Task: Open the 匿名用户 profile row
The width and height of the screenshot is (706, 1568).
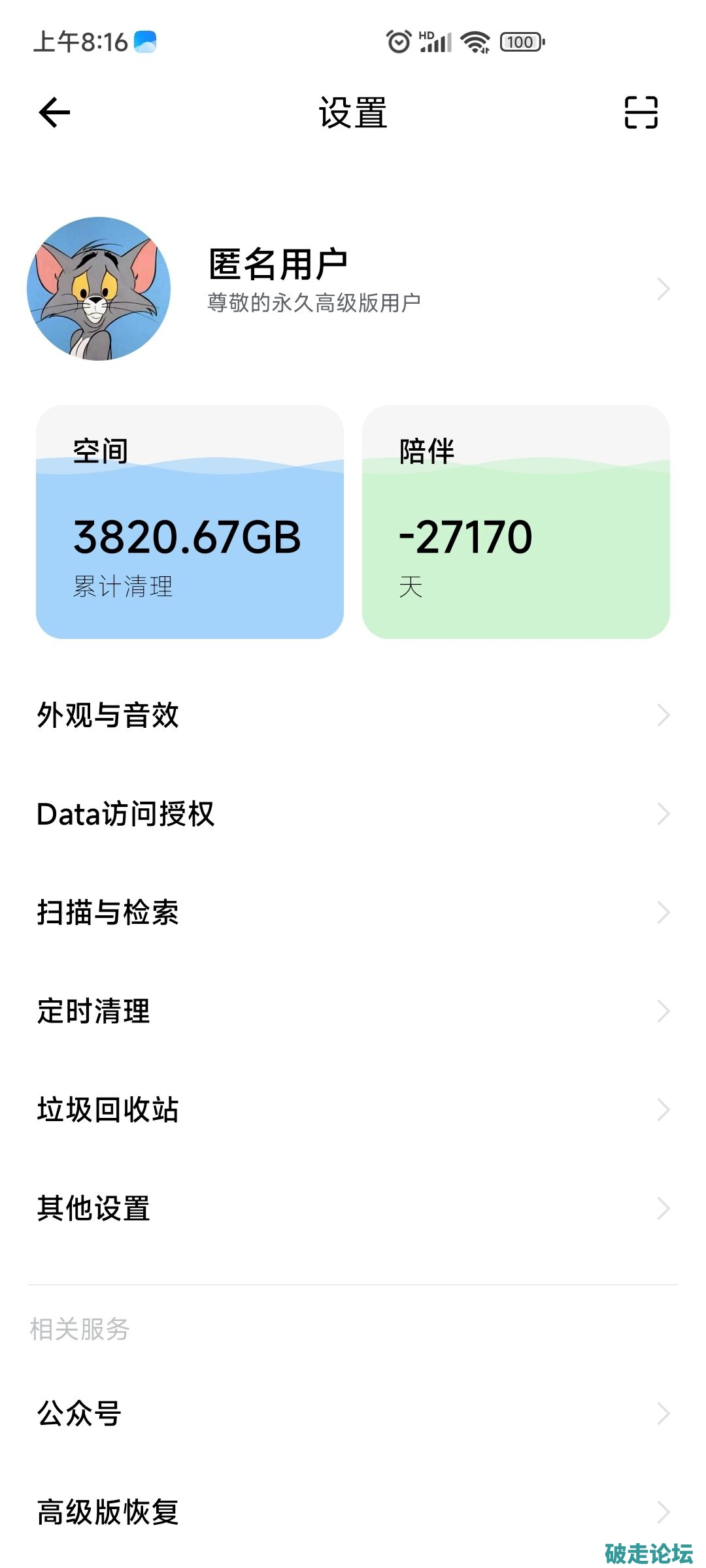Action: [x=353, y=288]
